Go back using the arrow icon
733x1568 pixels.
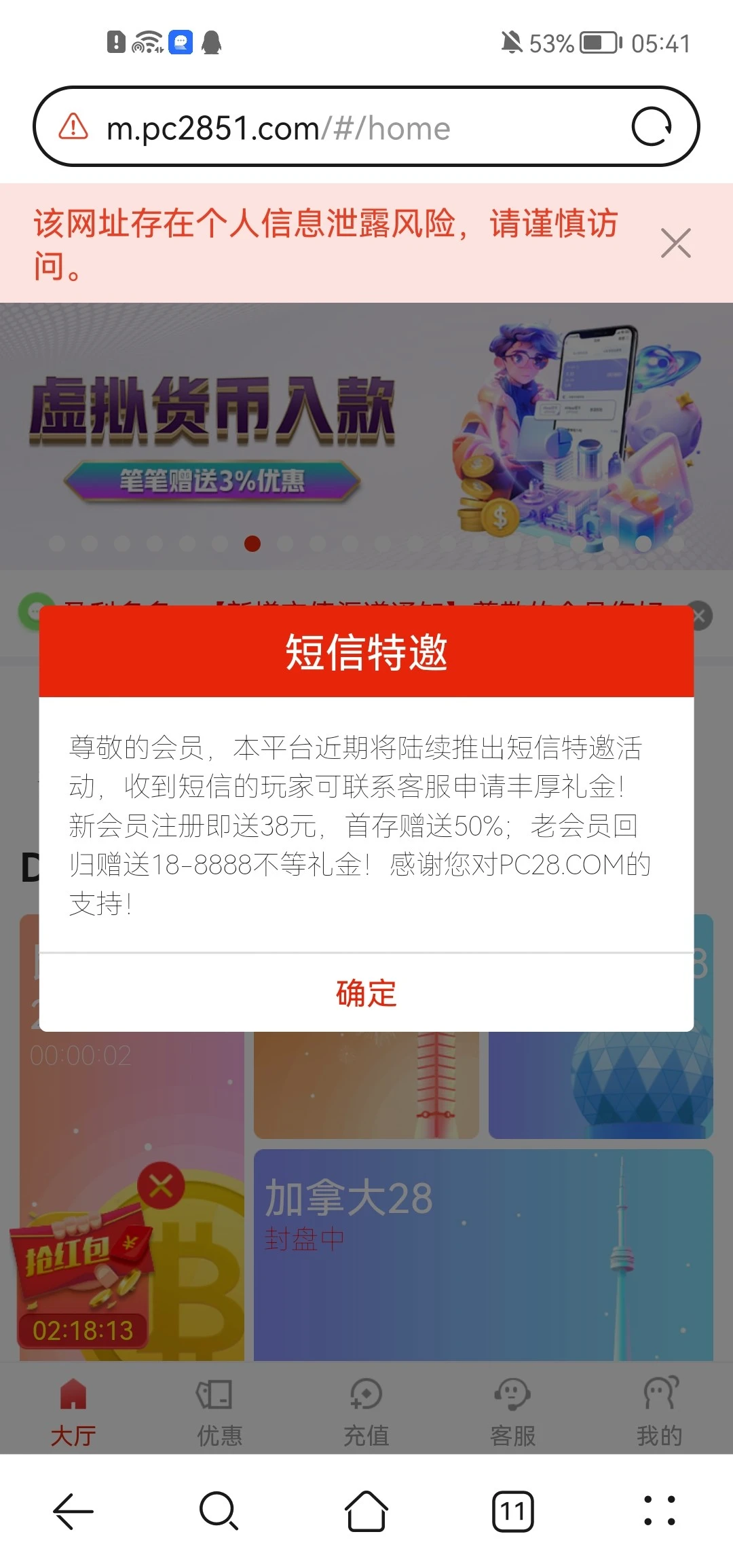click(73, 1510)
